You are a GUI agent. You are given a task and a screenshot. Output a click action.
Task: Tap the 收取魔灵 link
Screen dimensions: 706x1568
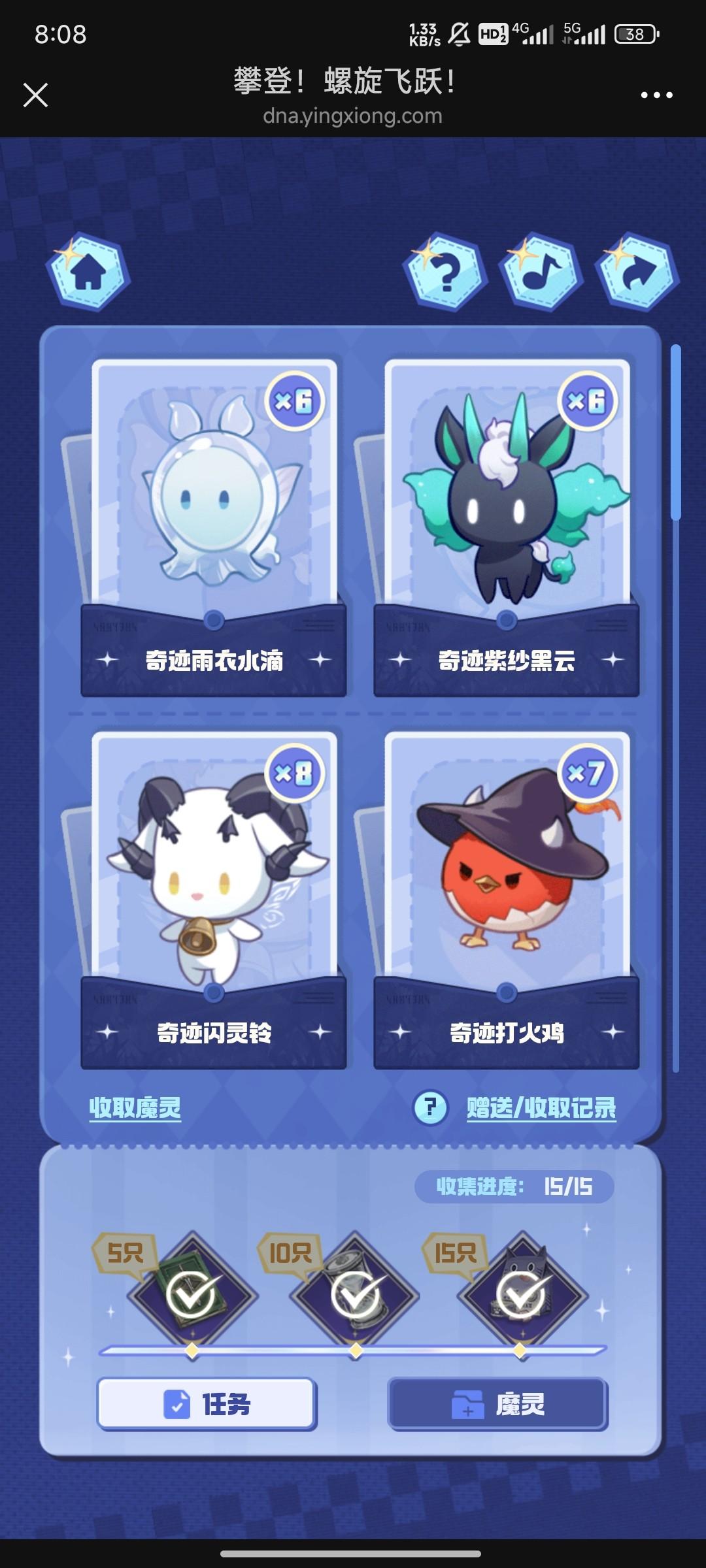(x=135, y=1107)
